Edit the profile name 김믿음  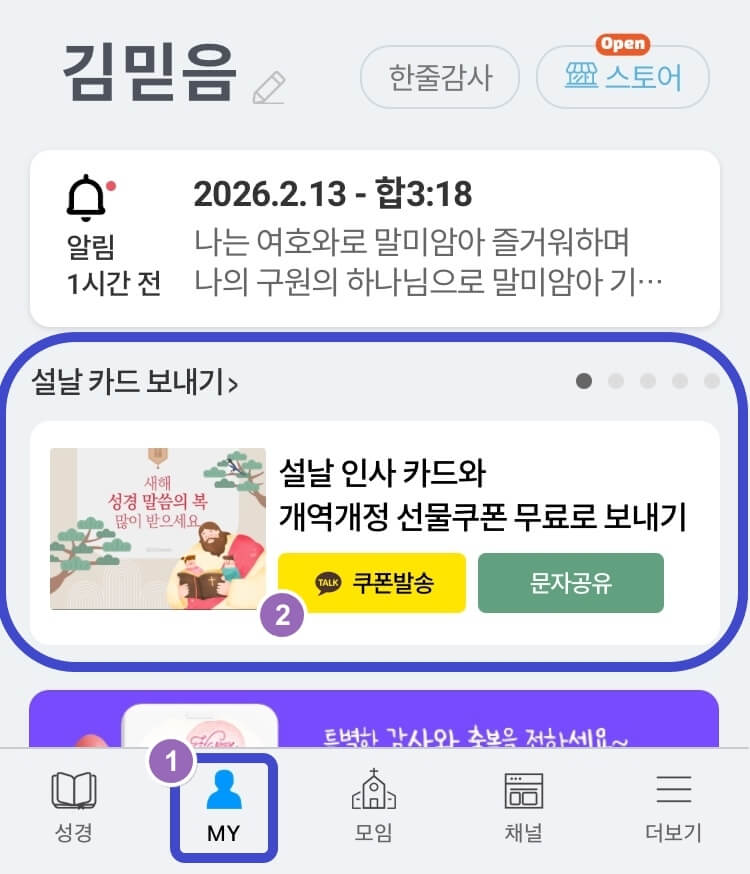(x=269, y=88)
